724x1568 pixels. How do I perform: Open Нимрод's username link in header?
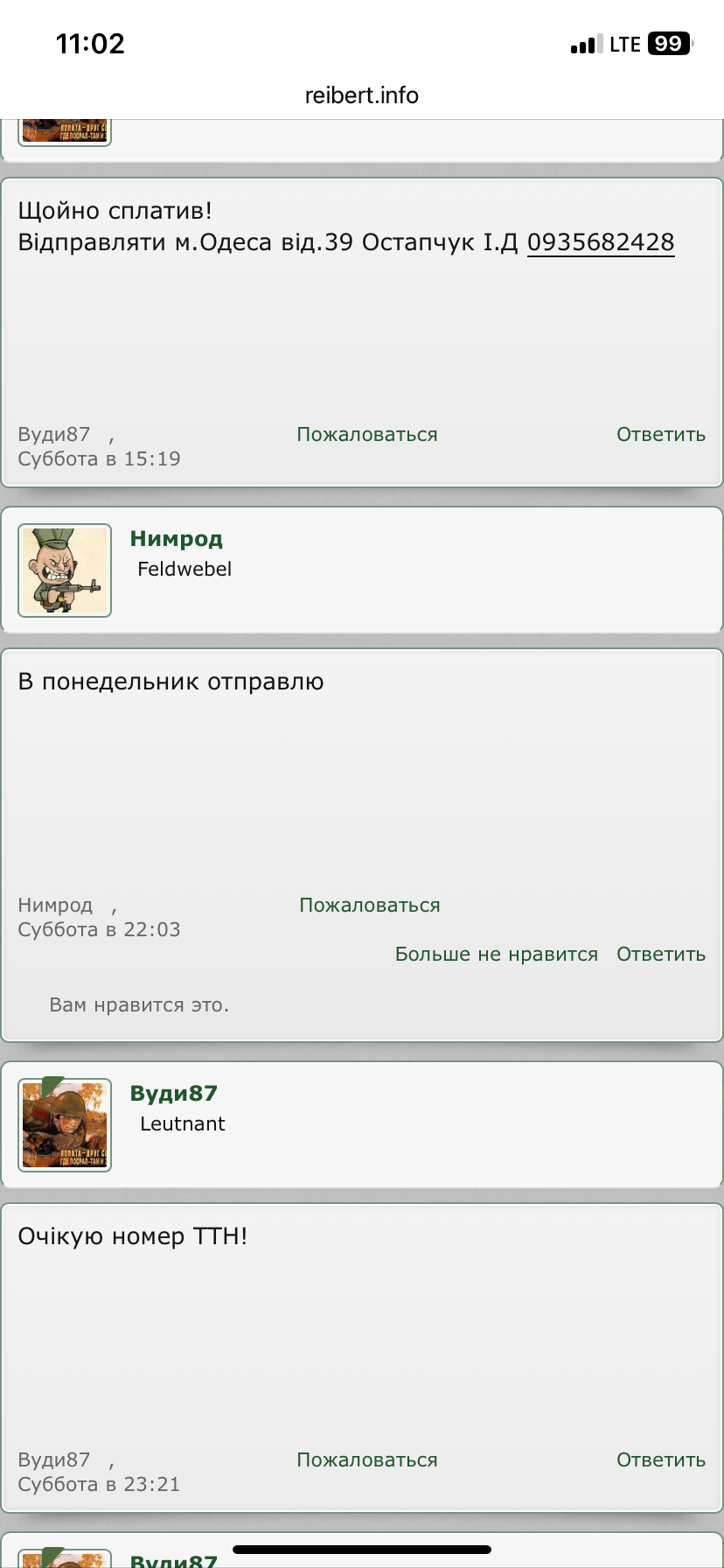[176, 539]
